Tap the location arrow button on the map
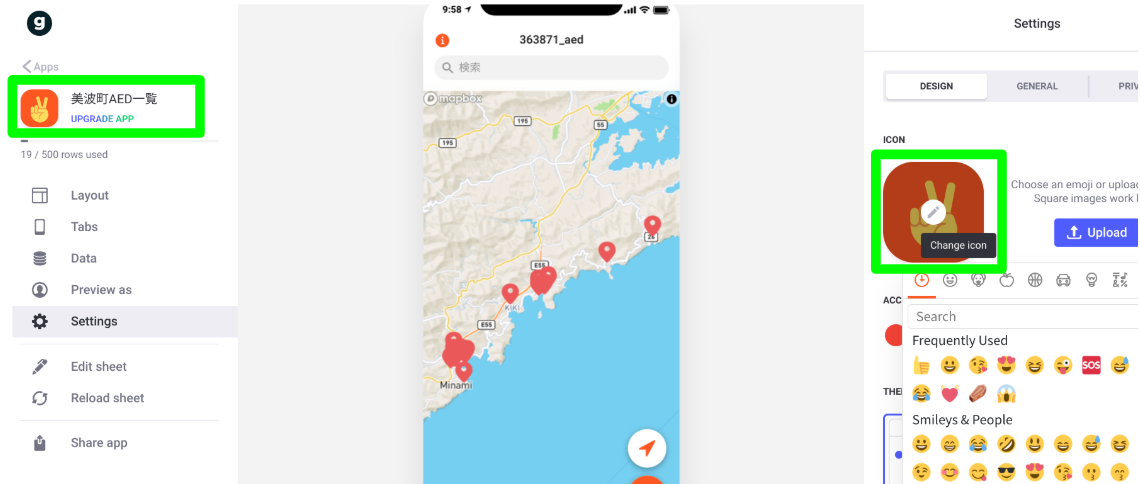Viewport: 1140px width, 484px height. coord(647,448)
